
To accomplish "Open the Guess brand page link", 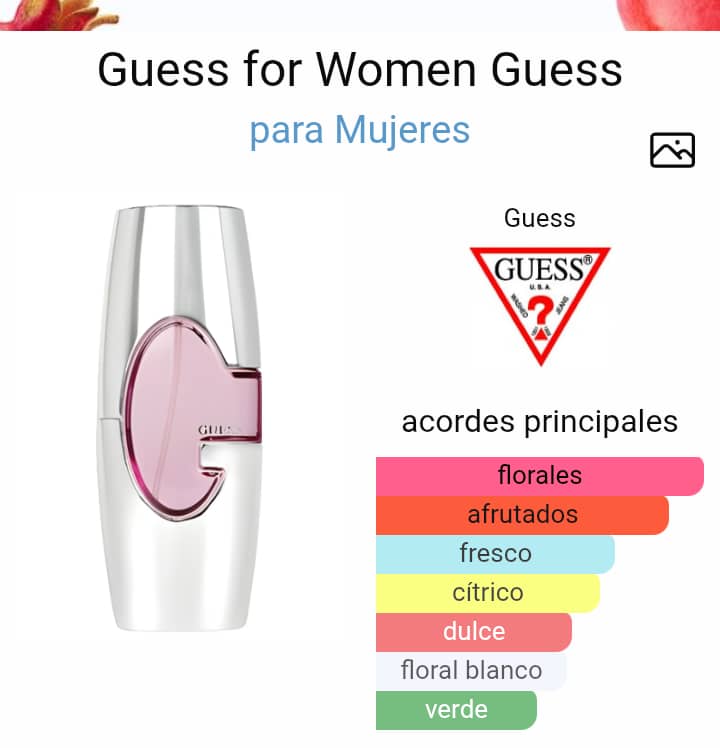I will tap(540, 218).
